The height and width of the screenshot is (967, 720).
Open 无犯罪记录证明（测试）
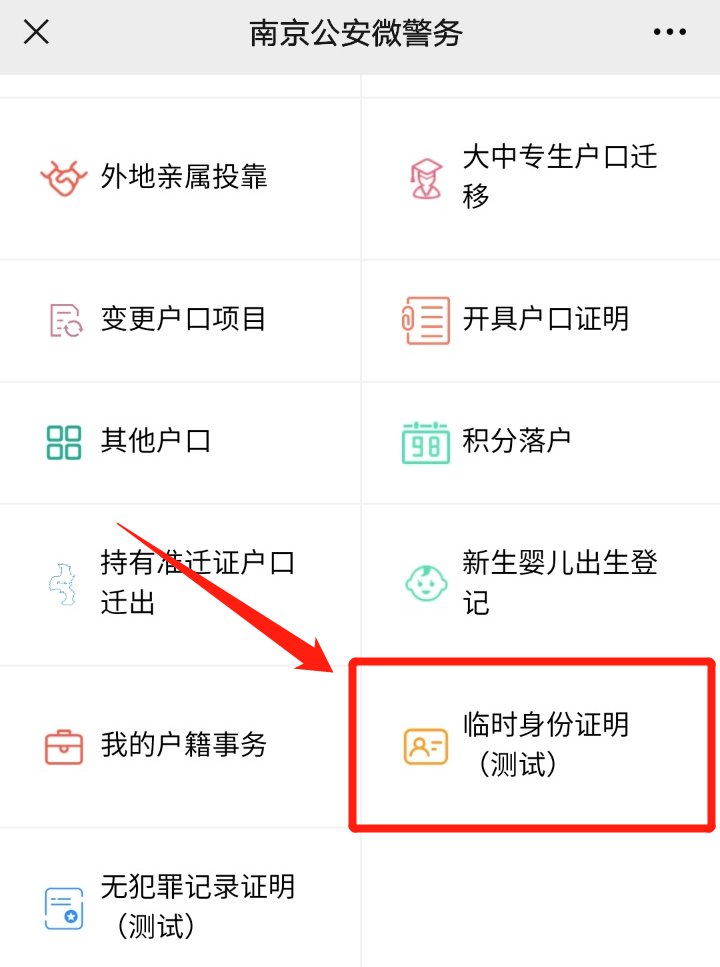[180, 906]
